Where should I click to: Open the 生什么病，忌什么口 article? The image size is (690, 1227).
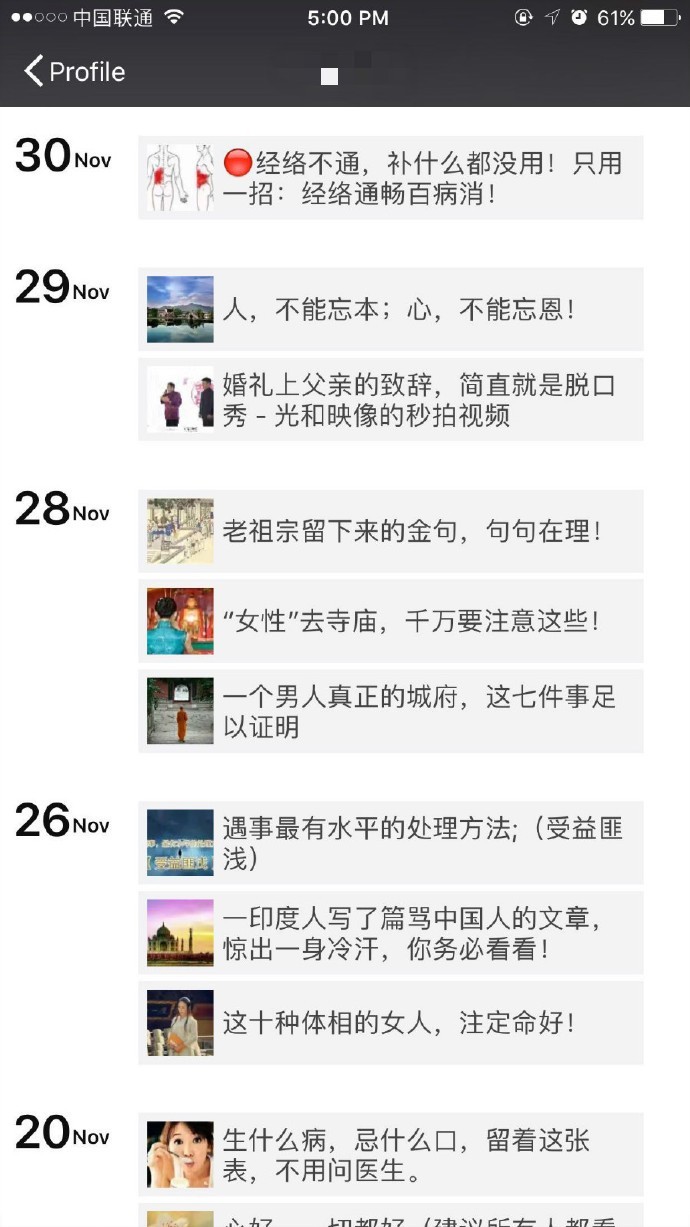[x=390, y=1154]
